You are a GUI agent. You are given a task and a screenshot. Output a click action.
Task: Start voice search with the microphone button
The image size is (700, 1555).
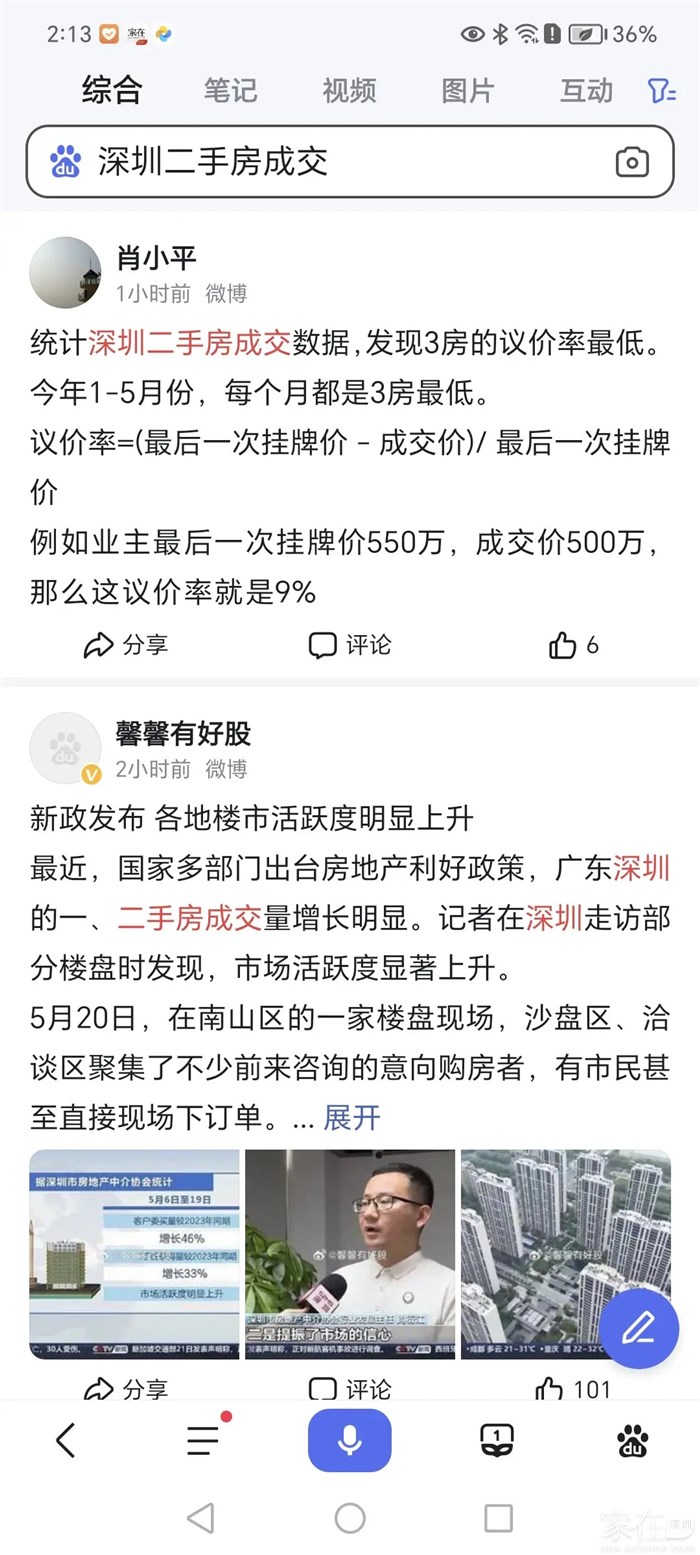[349, 1440]
